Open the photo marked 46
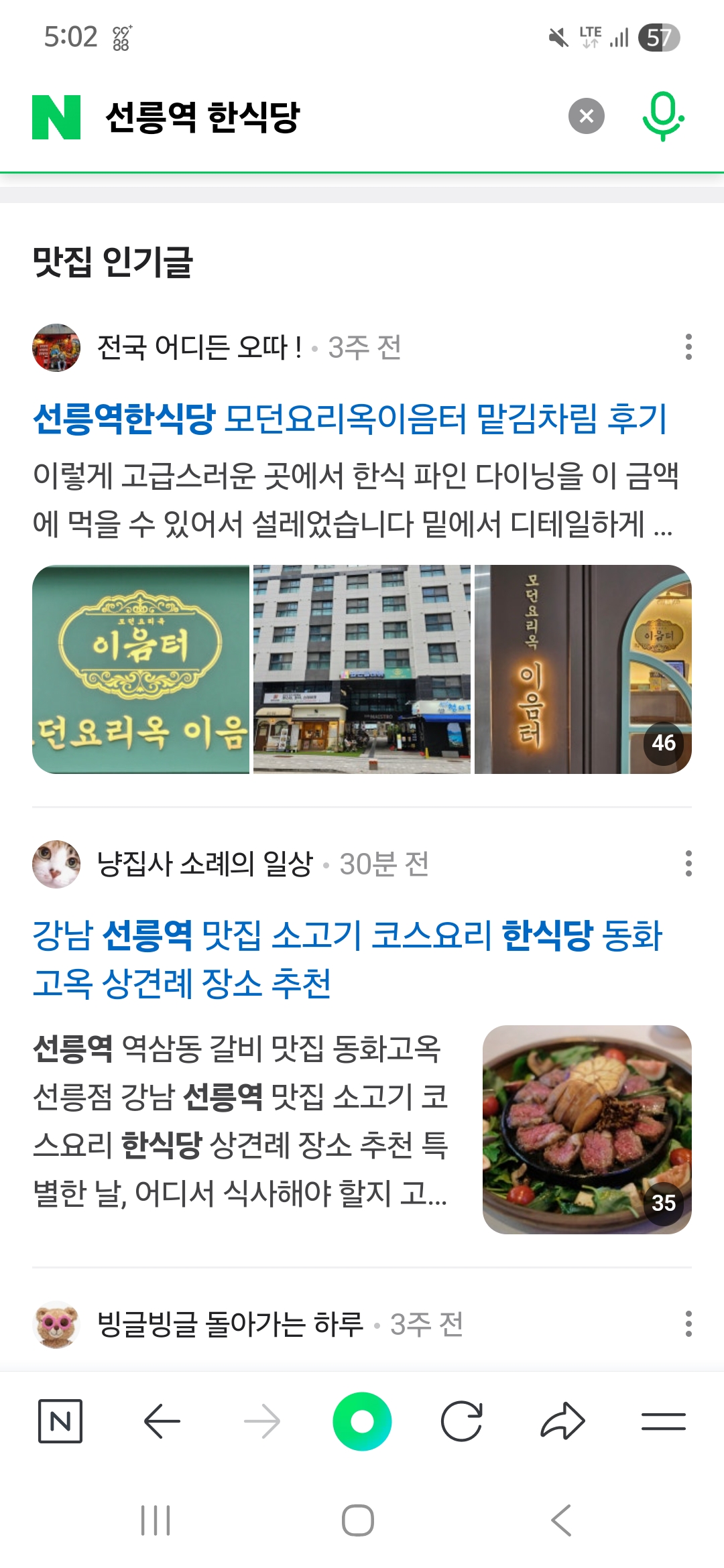The width and height of the screenshot is (724, 1568). click(583, 669)
